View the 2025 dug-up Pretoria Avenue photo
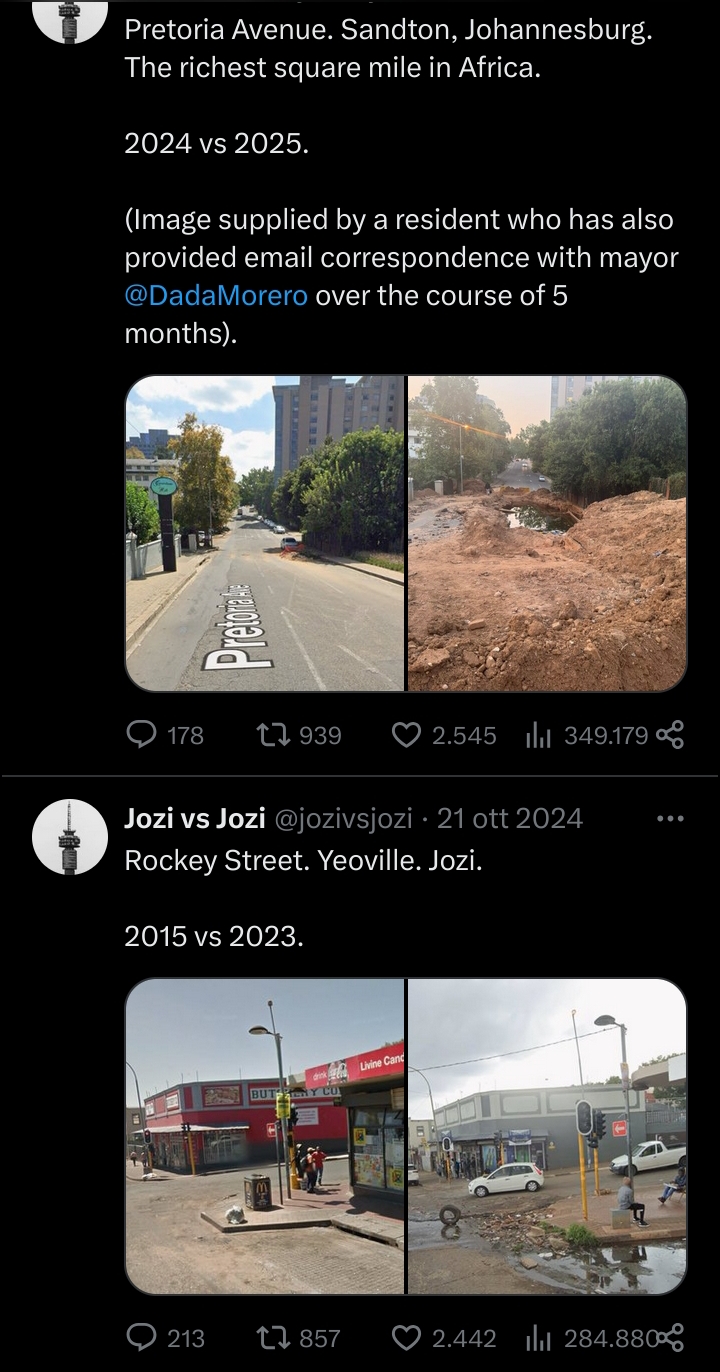 click(547, 533)
